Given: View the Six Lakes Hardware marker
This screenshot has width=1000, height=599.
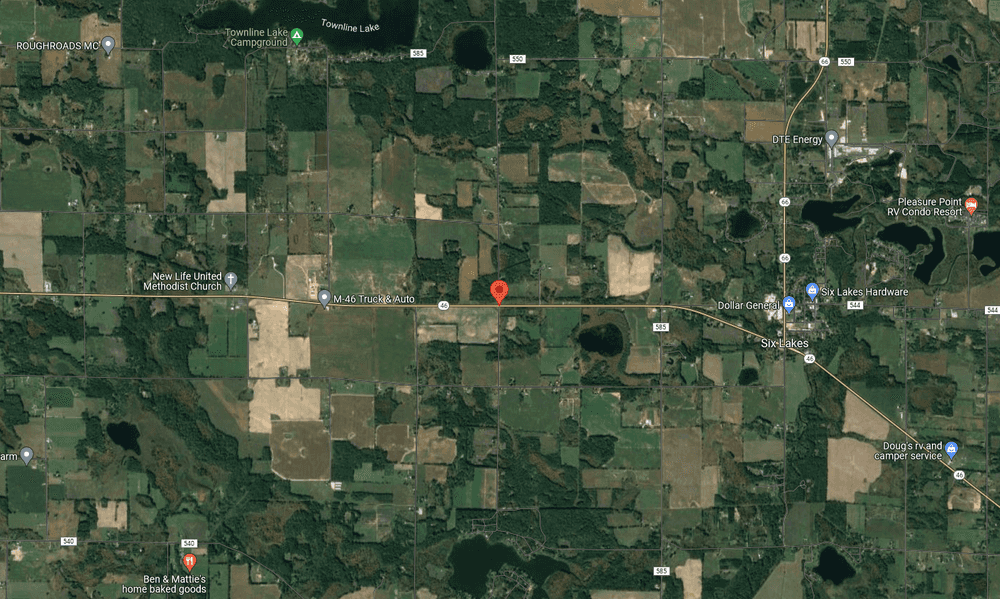Looking at the screenshot, I should click(x=812, y=291).
